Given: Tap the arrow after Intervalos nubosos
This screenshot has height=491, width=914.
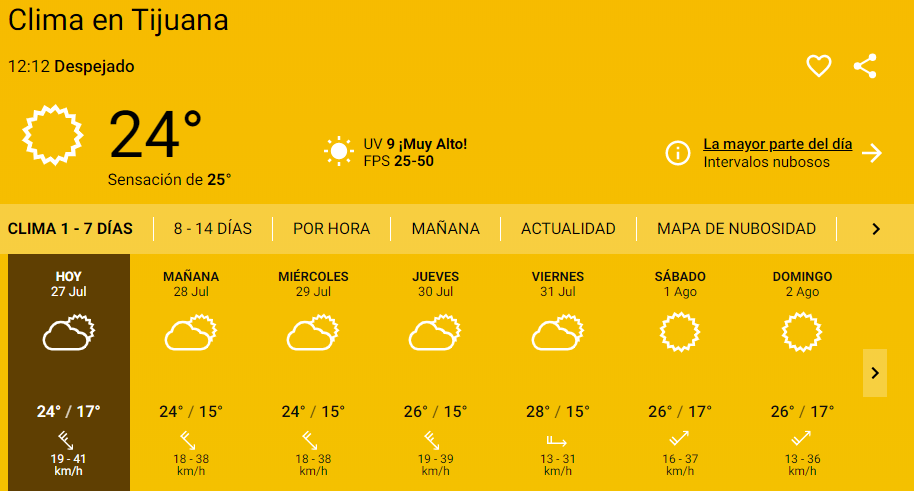Looking at the screenshot, I should (872, 153).
